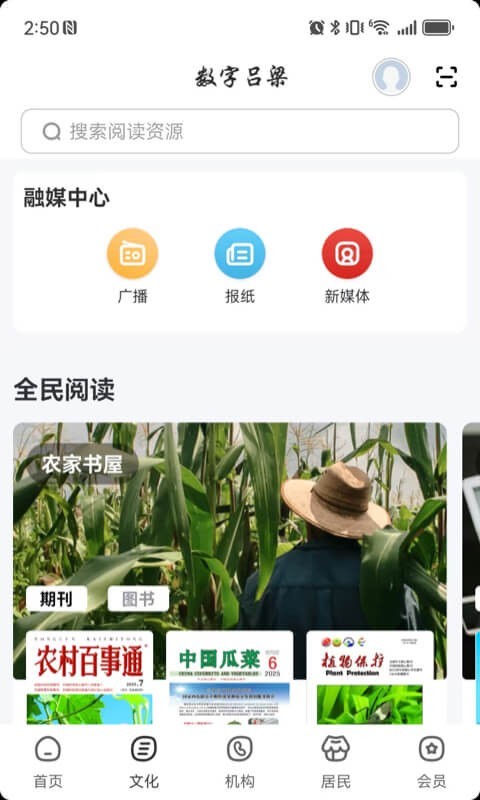Open the 农家书屋 label

pyautogui.click(x=82, y=465)
